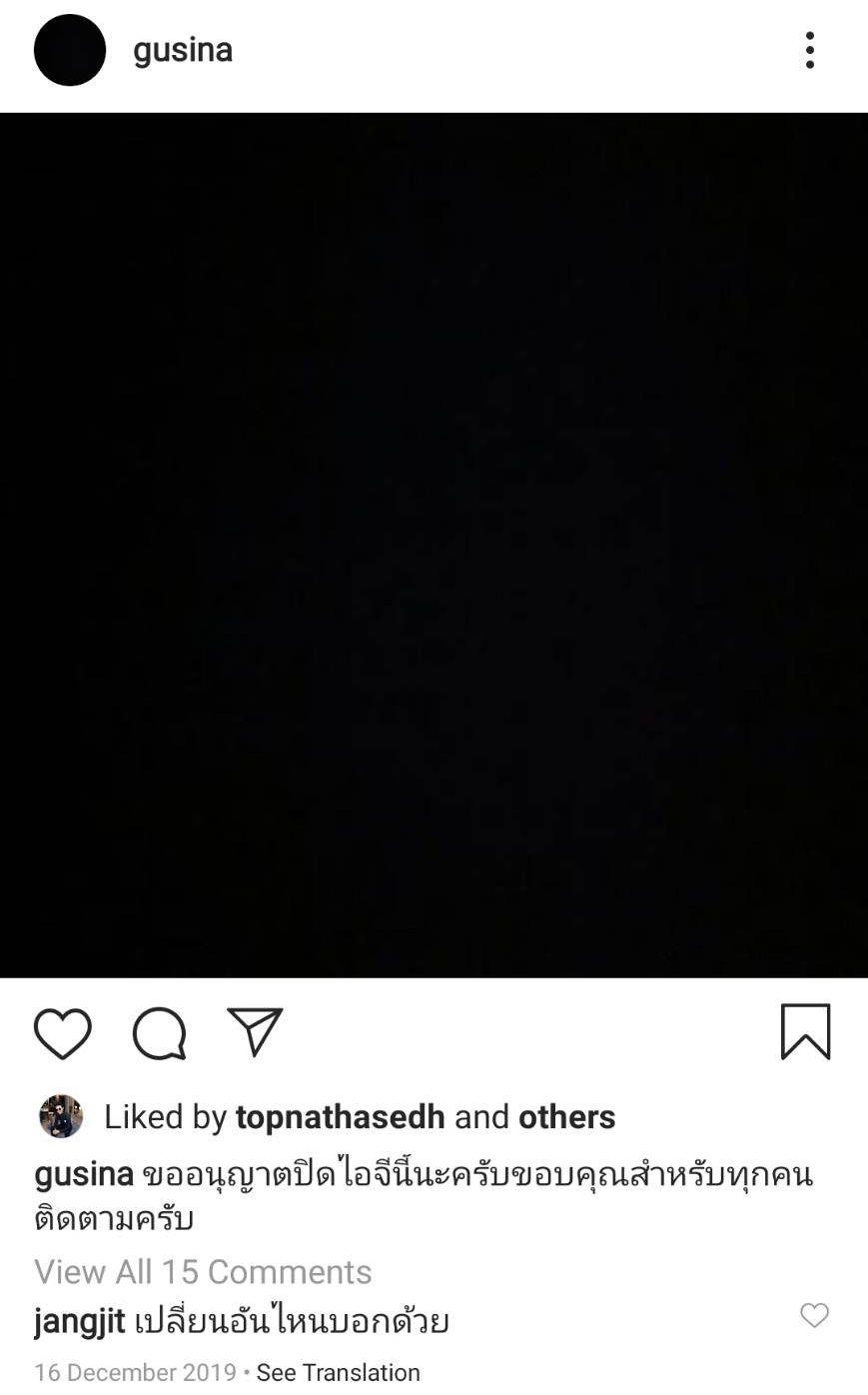
Task: Open the comment bubble icon
Action: pos(160,1033)
